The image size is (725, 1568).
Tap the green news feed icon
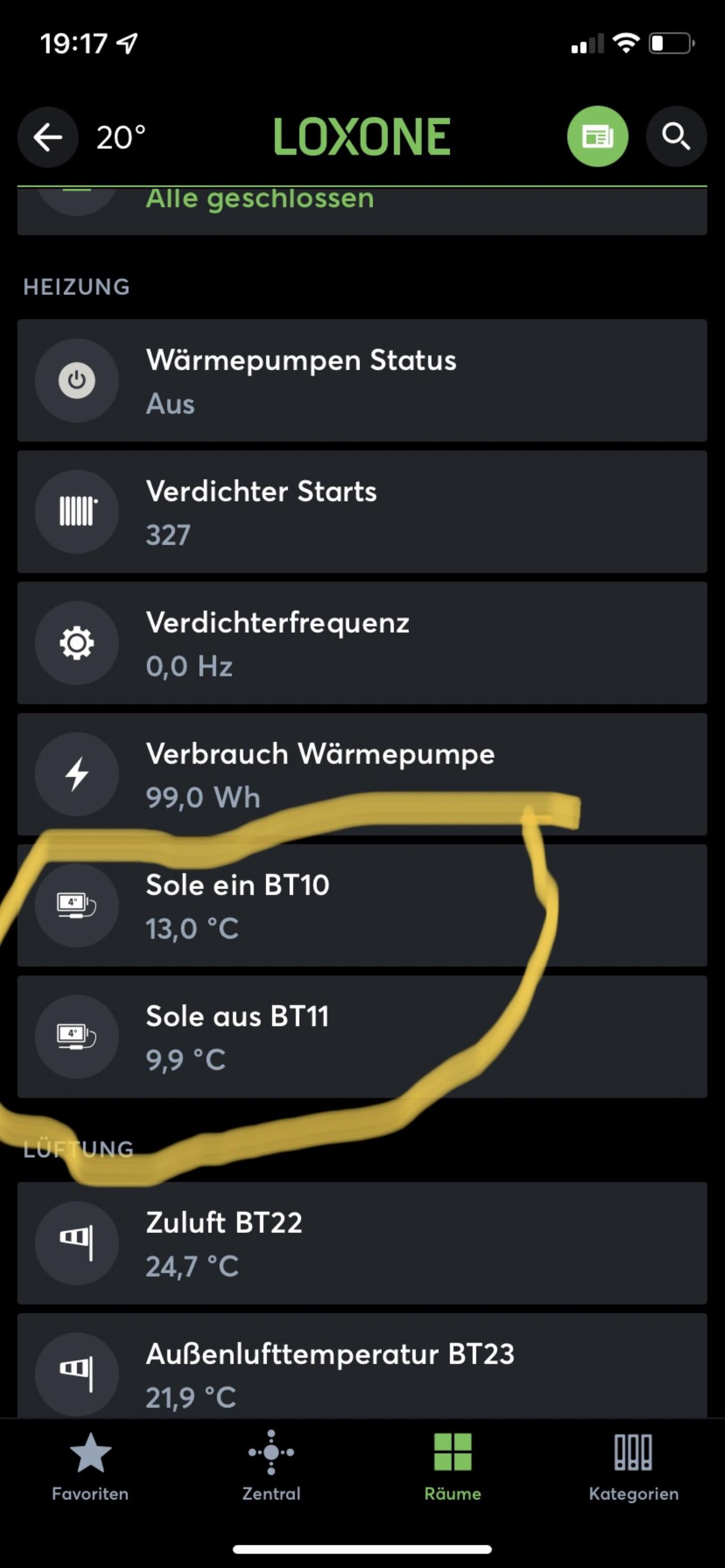coord(597,136)
